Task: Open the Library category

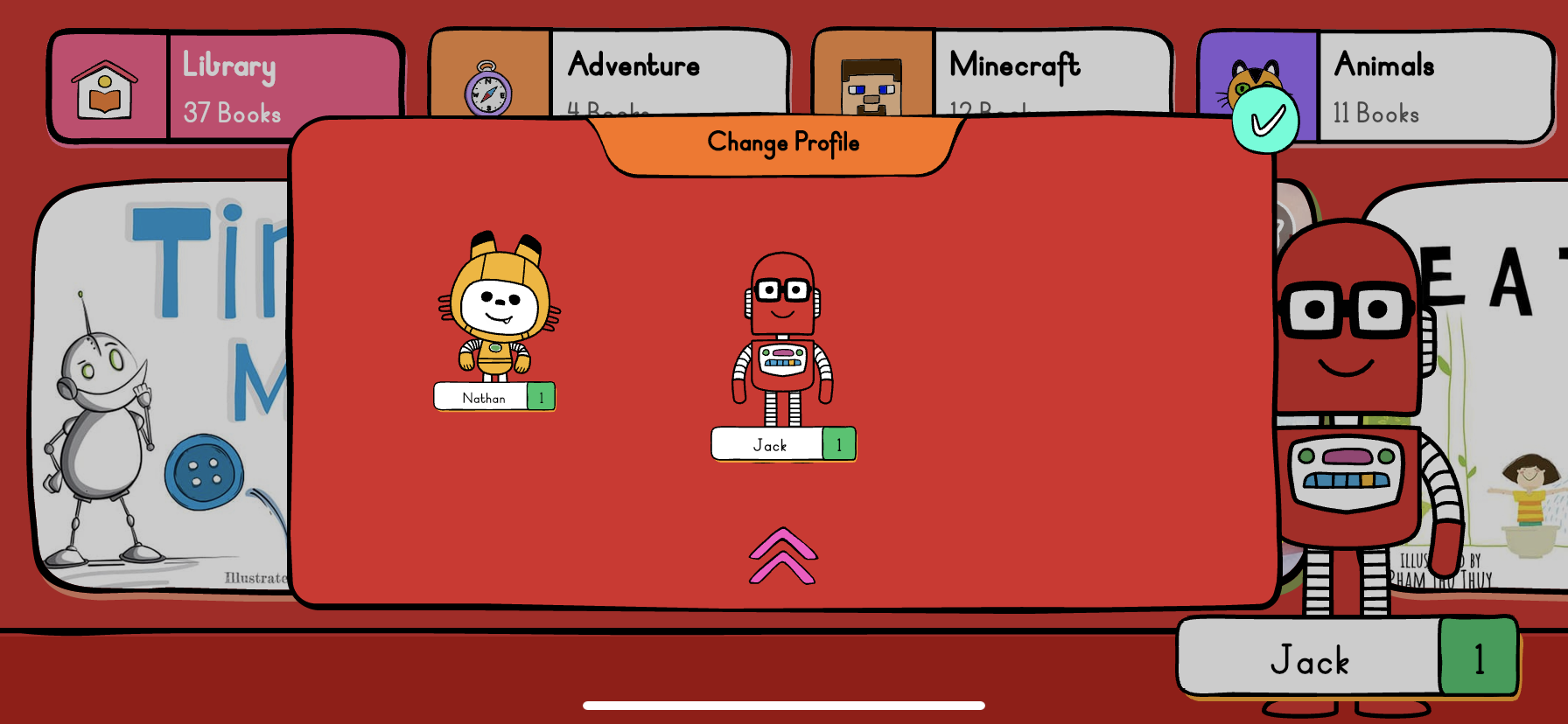Action: 226,86
